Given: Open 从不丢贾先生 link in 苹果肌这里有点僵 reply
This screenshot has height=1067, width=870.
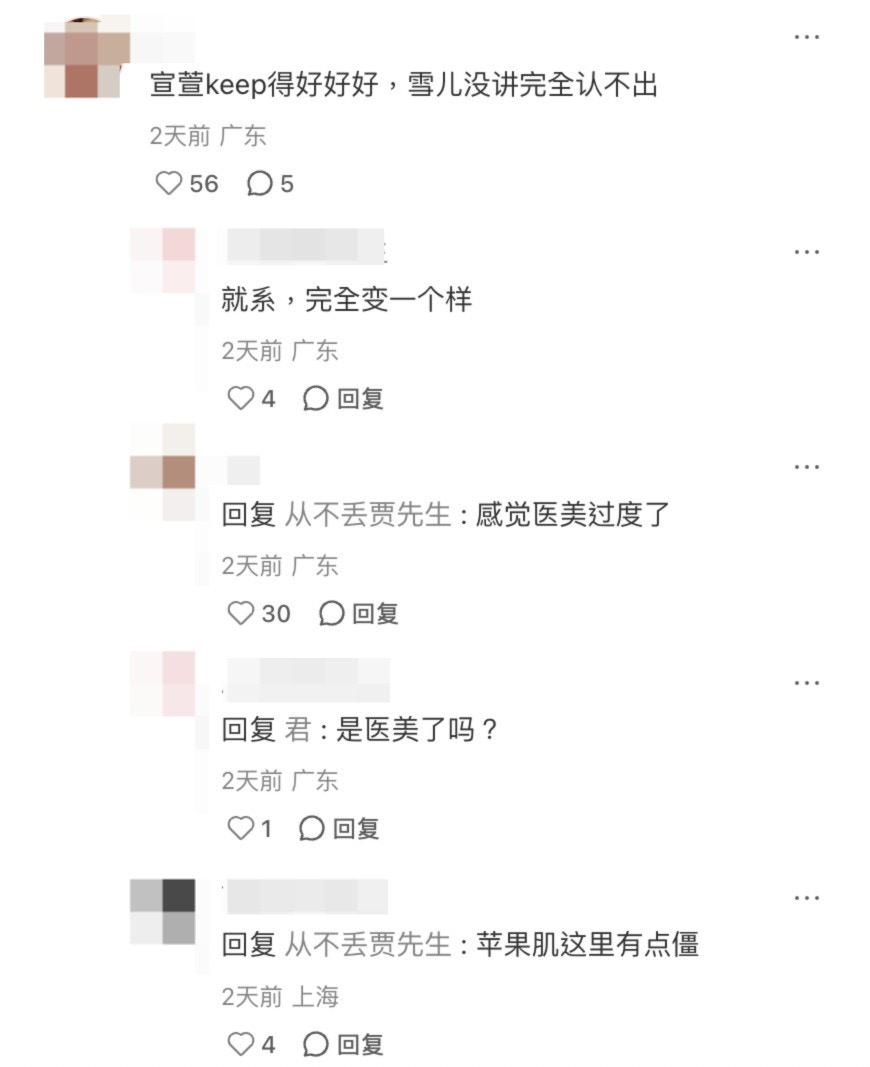Looking at the screenshot, I should [x=368, y=945].
